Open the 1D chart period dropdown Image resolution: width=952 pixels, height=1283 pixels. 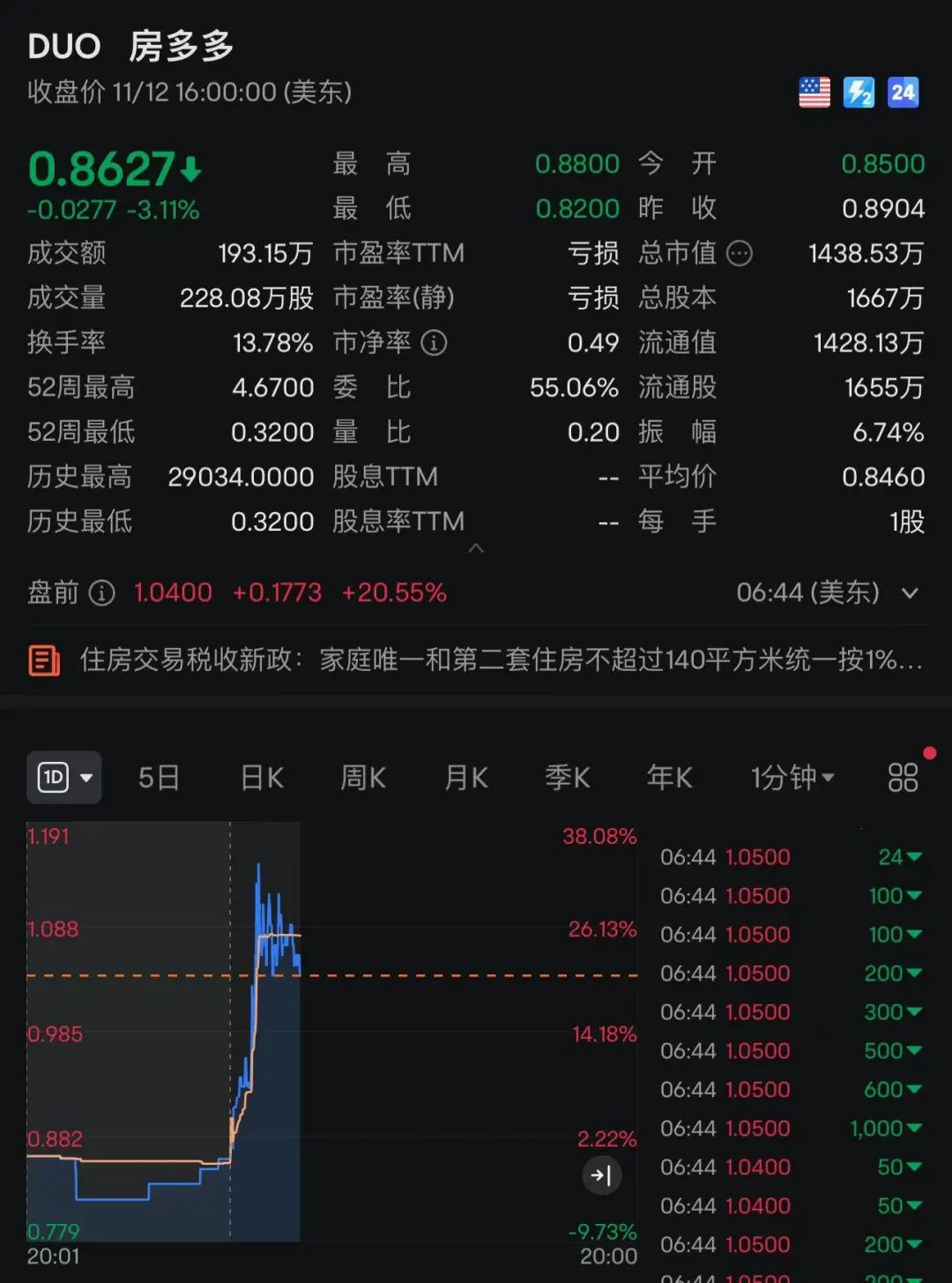64,778
